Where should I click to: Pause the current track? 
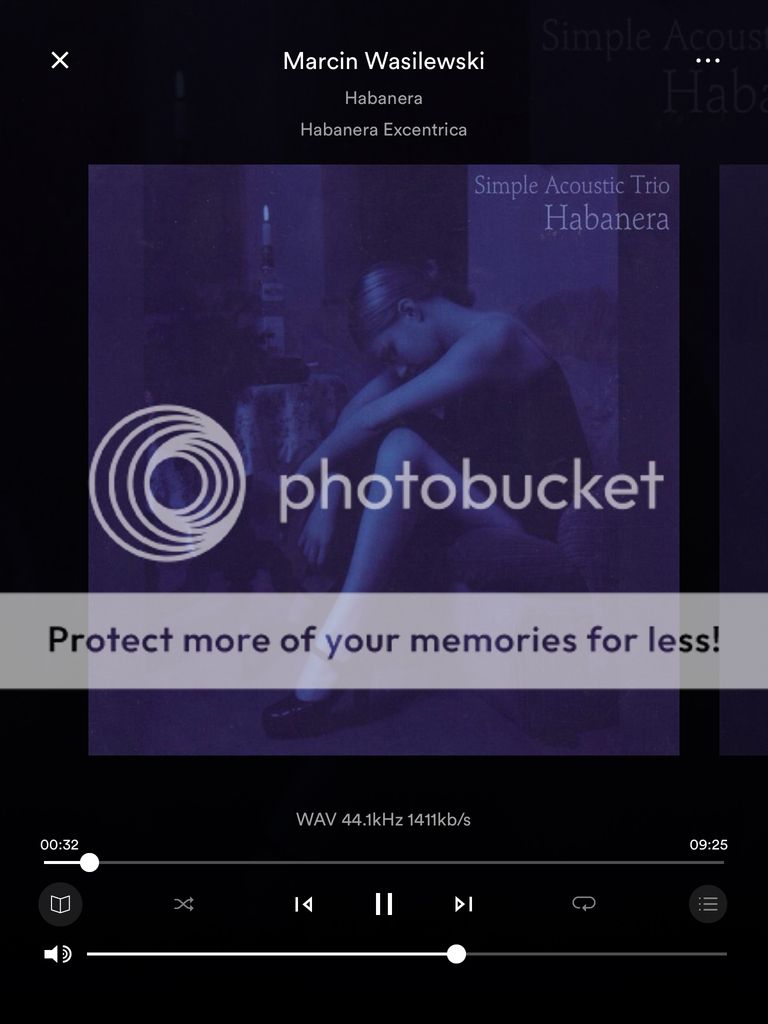384,904
